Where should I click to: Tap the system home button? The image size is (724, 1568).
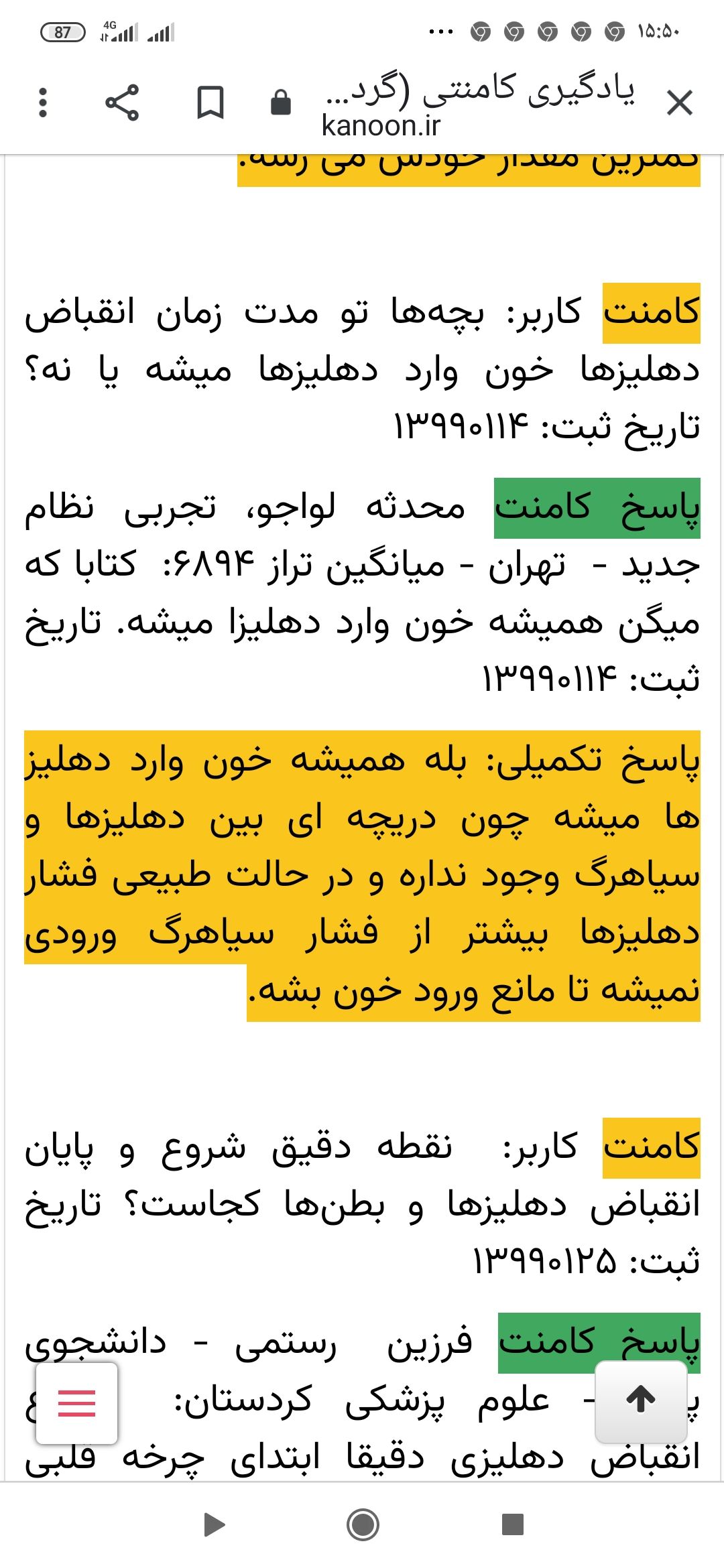pyautogui.click(x=363, y=1525)
